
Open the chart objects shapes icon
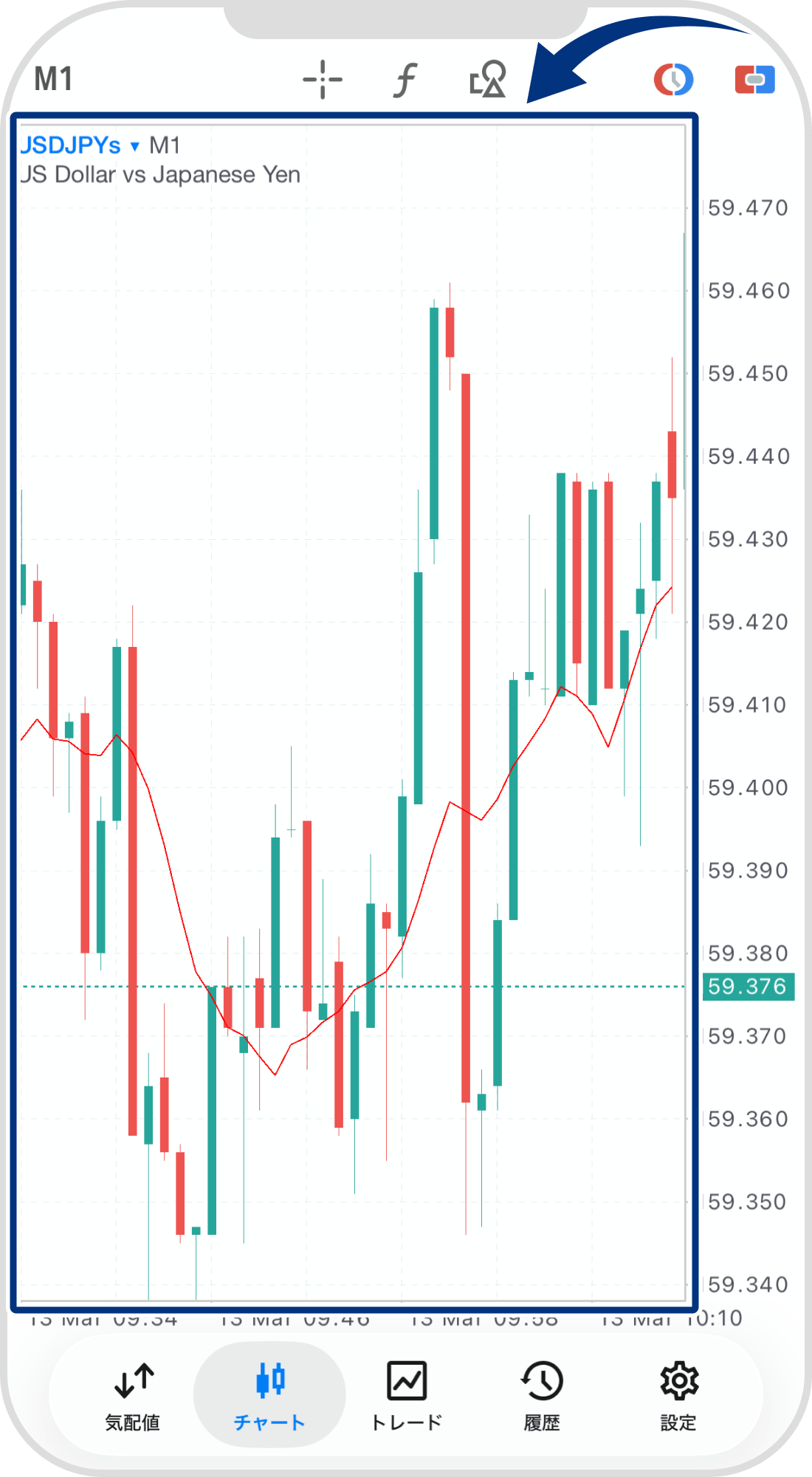click(487, 80)
